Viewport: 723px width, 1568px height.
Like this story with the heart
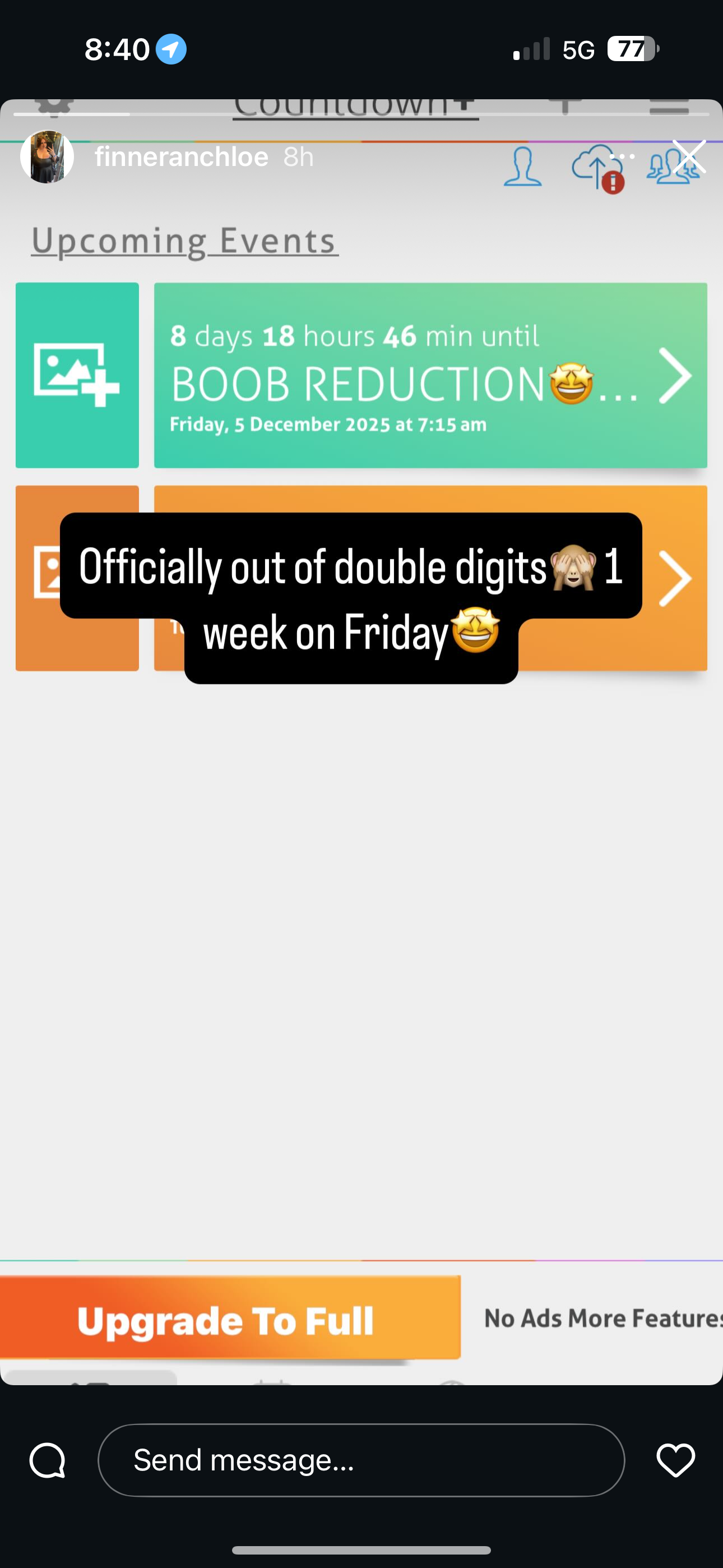pos(675,1460)
